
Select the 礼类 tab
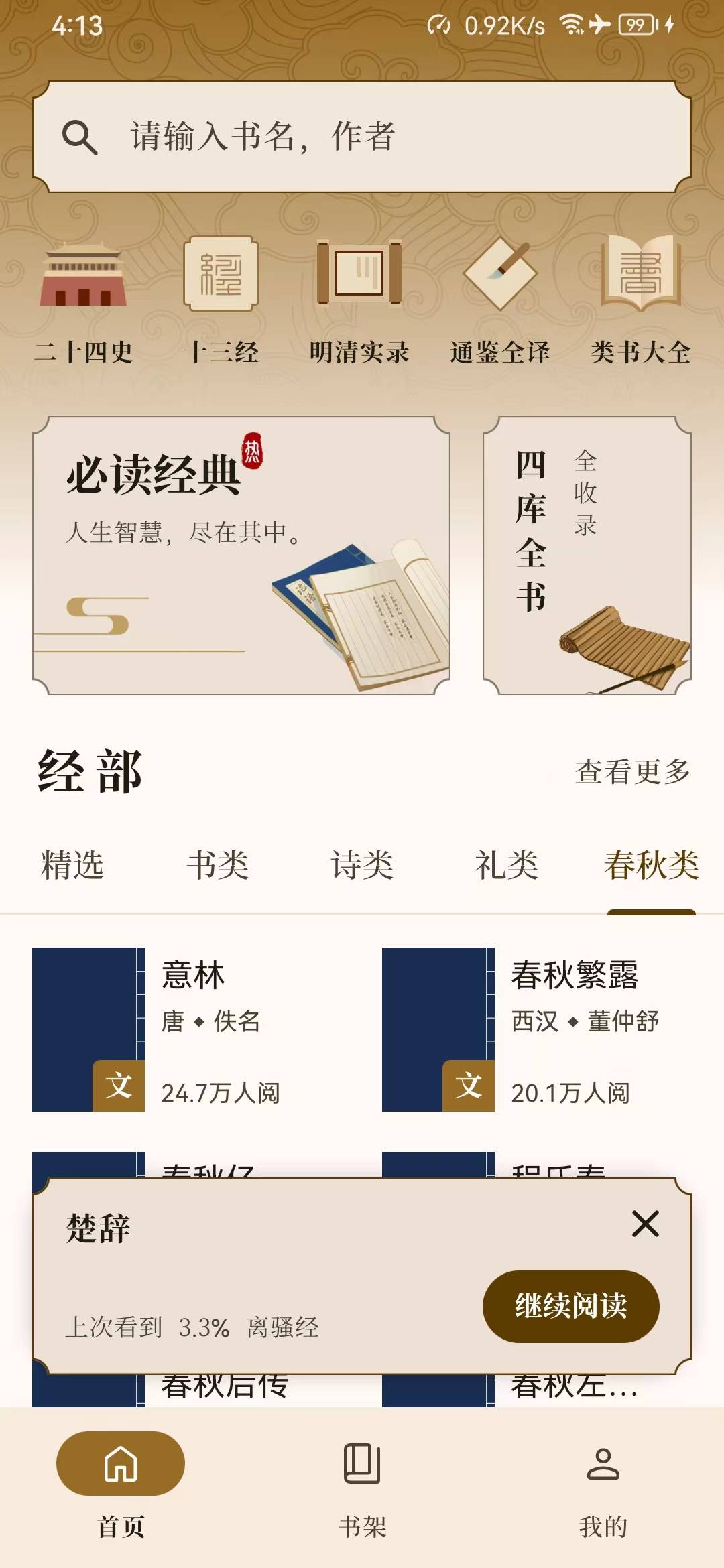507,865
